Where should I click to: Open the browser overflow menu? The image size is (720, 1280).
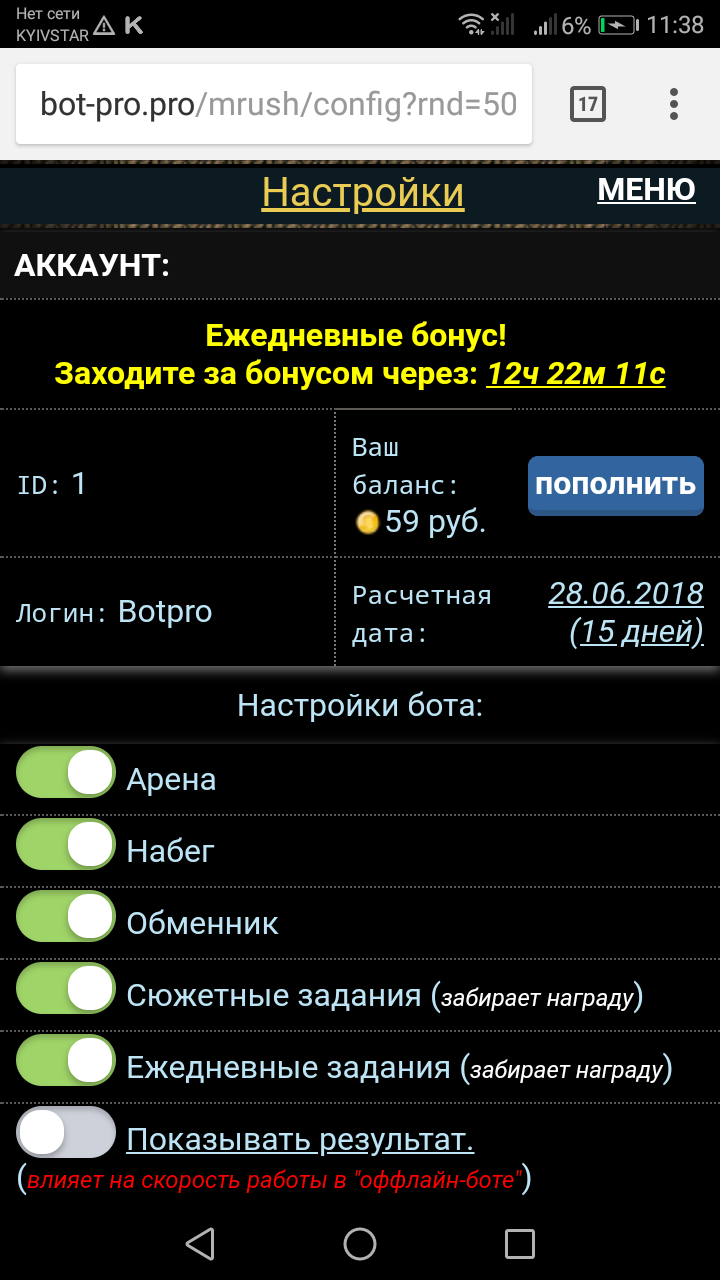pos(674,104)
